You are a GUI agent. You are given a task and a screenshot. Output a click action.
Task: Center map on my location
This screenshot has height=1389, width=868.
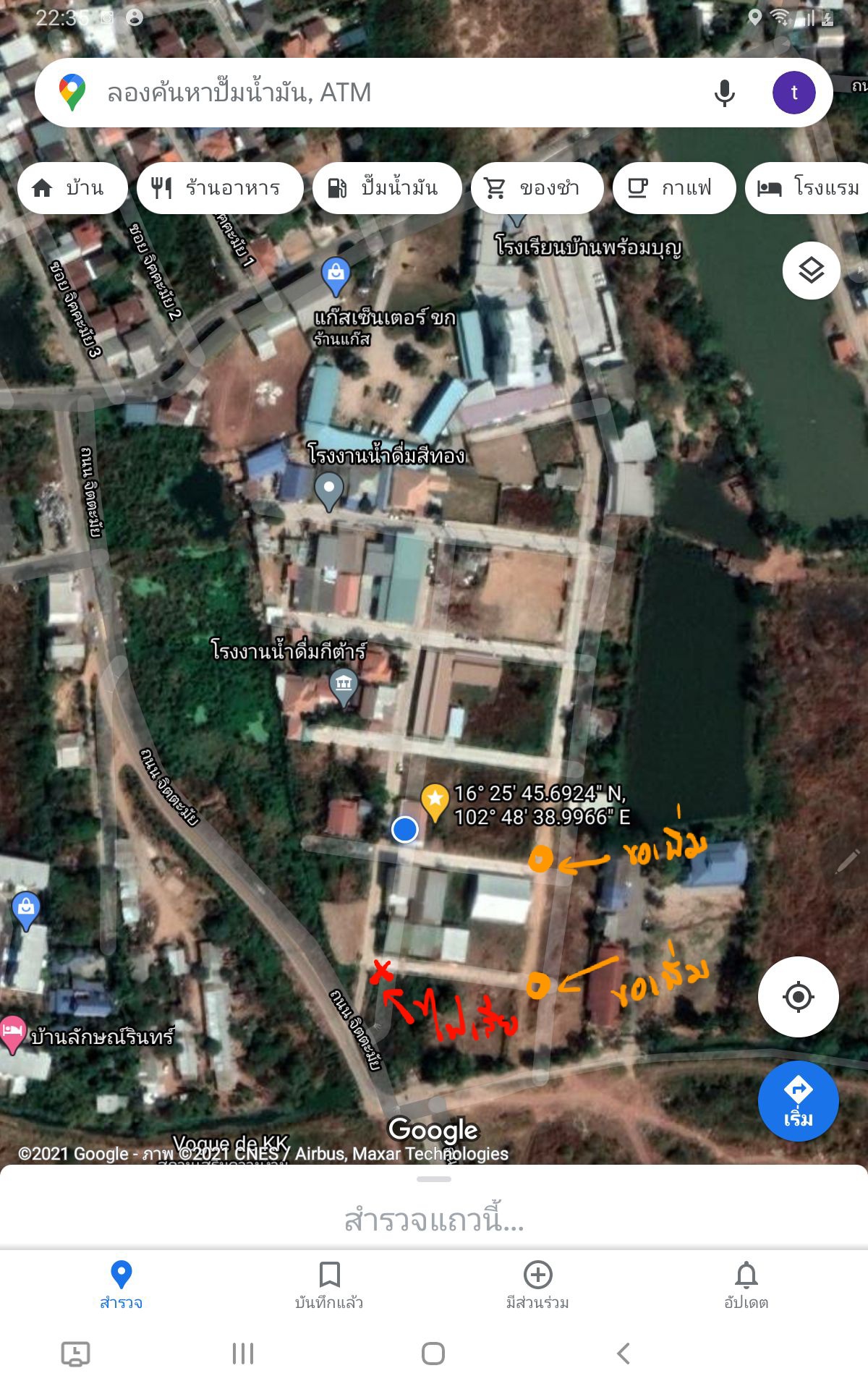tap(799, 997)
